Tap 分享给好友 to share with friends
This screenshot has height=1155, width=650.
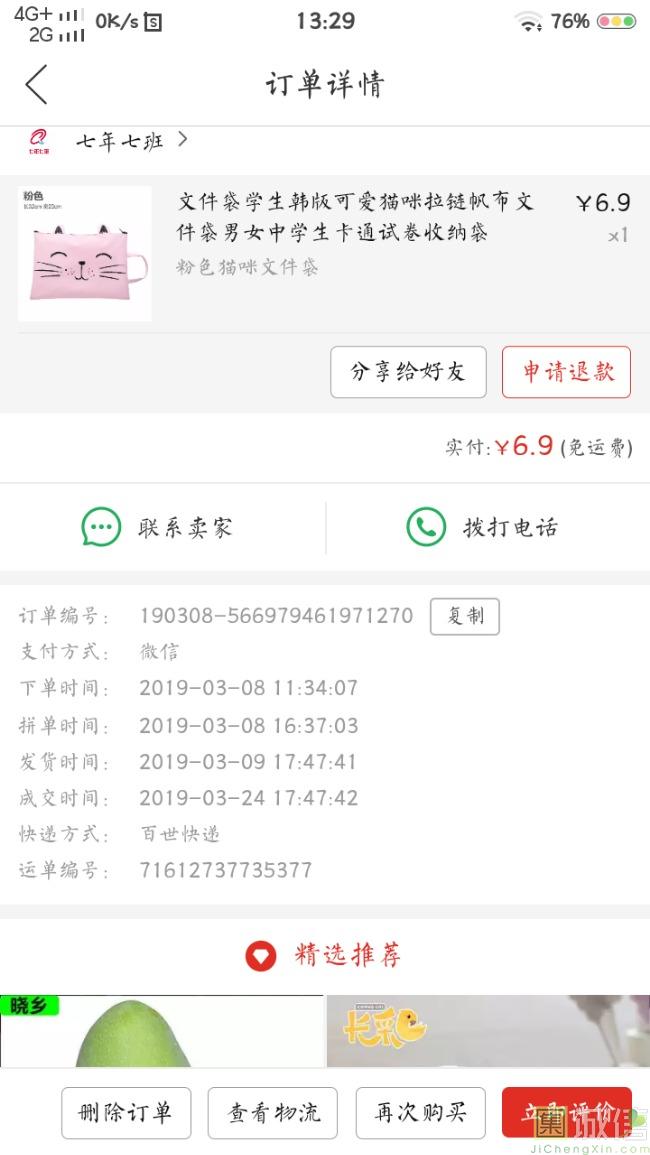coord(408,372)
